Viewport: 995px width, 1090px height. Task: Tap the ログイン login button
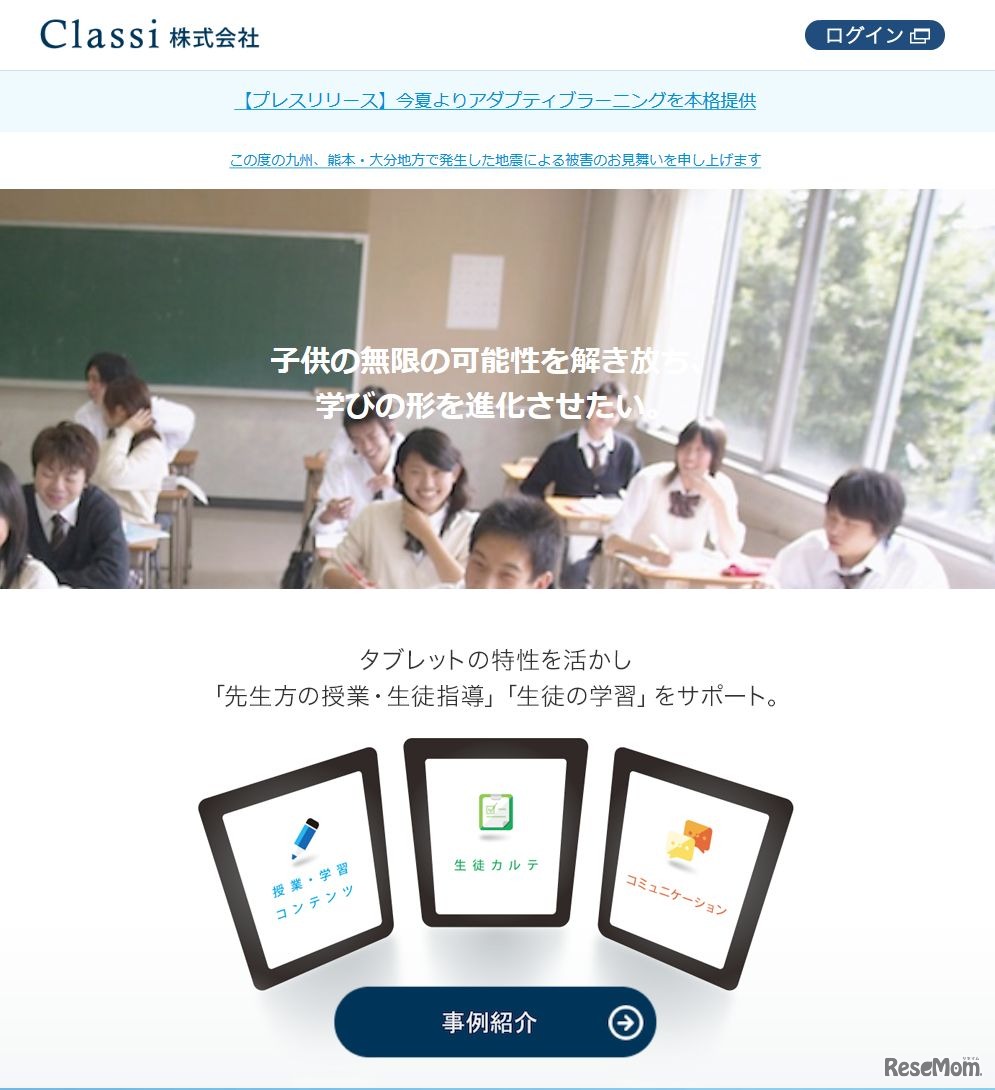point(874,36)
